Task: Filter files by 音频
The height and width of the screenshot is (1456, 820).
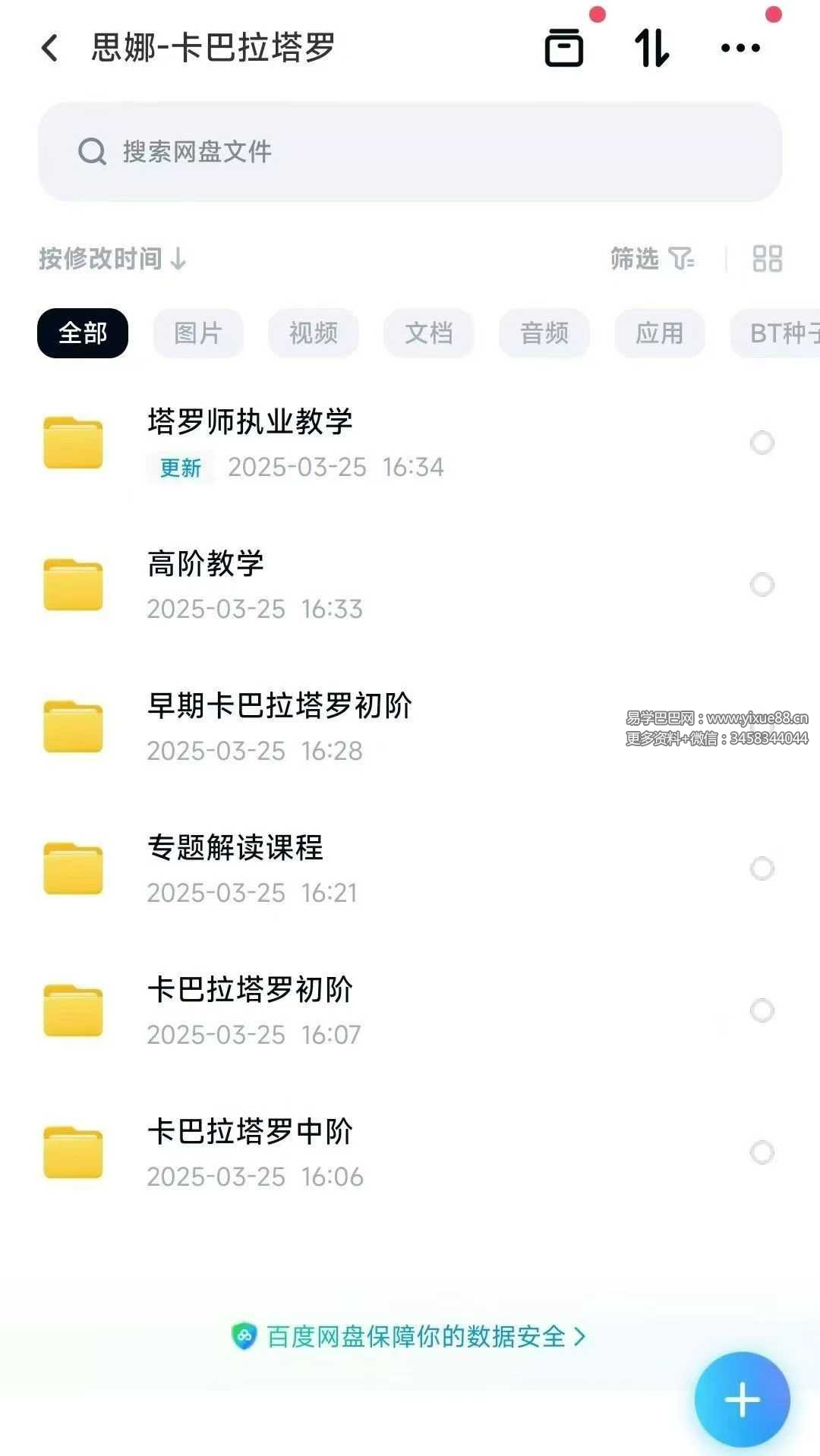Action: 544,333
